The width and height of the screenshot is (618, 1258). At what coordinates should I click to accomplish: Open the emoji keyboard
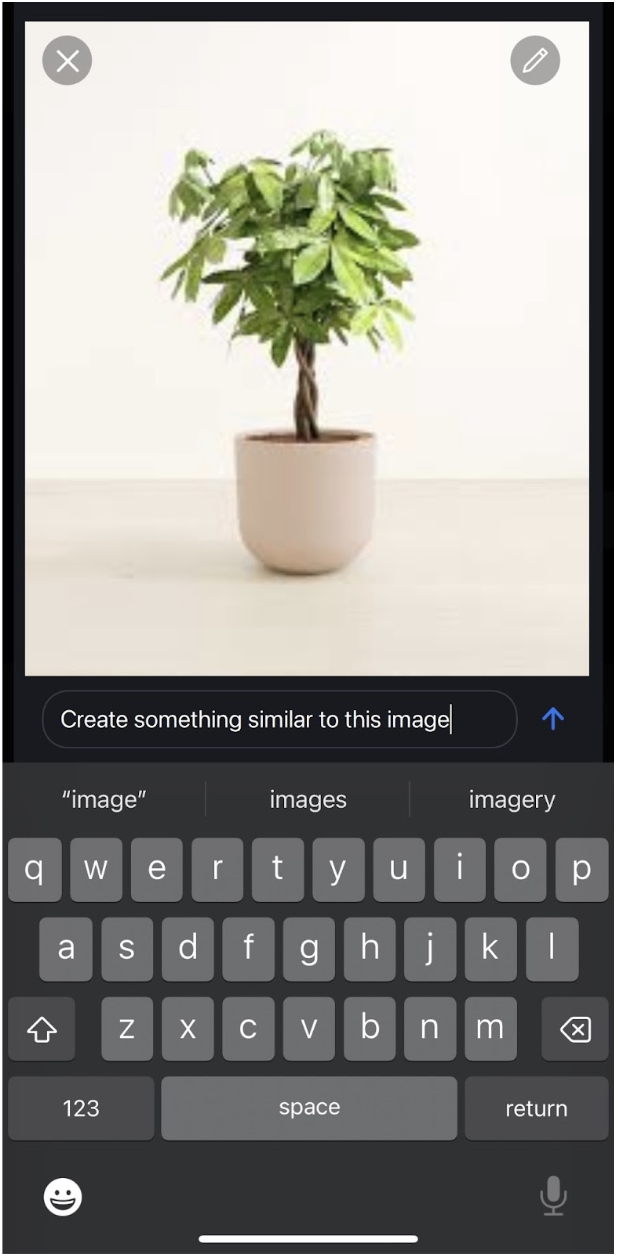[63, 1196]
